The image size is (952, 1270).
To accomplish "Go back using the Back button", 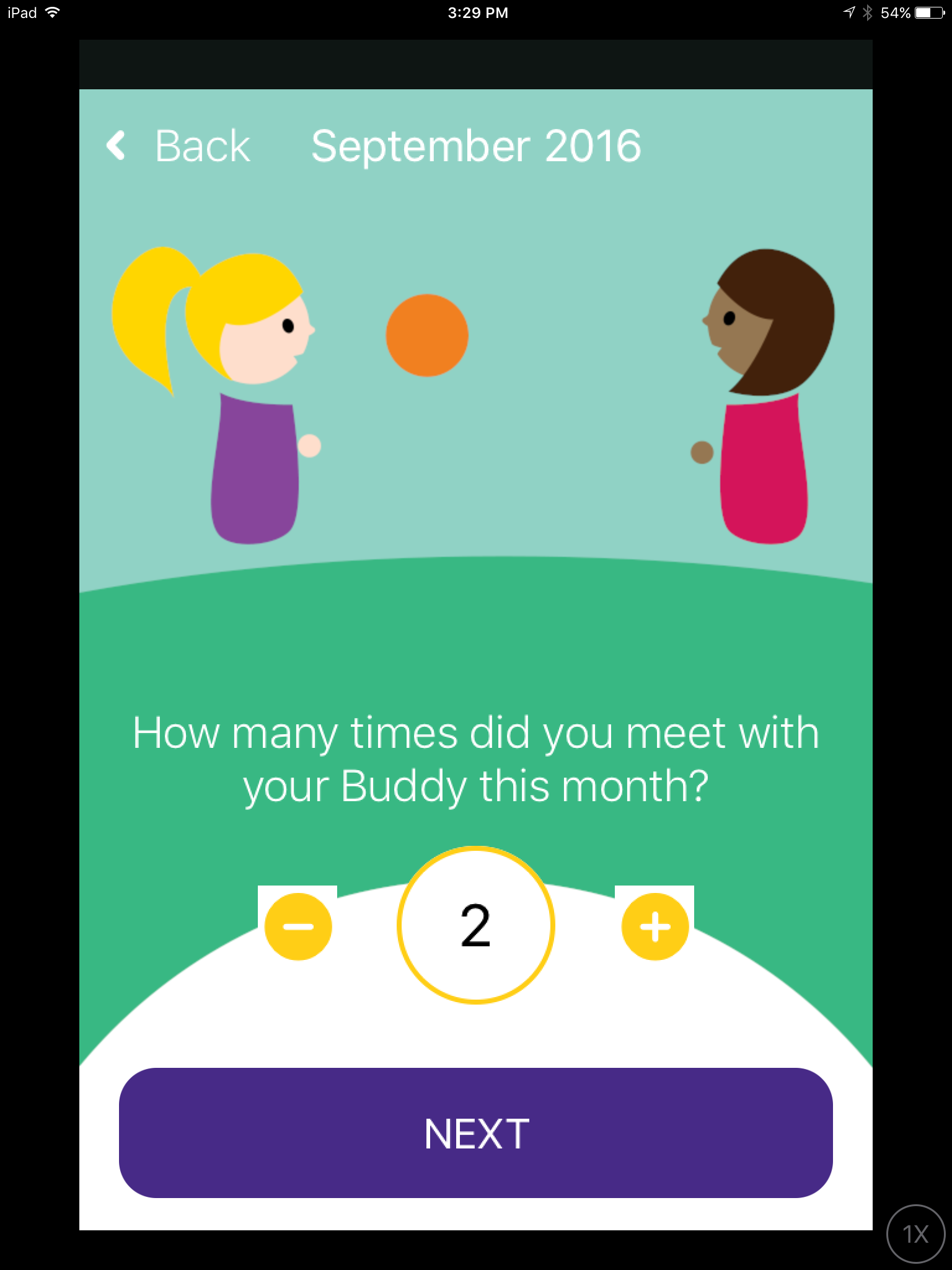I will tap(178, 147).
